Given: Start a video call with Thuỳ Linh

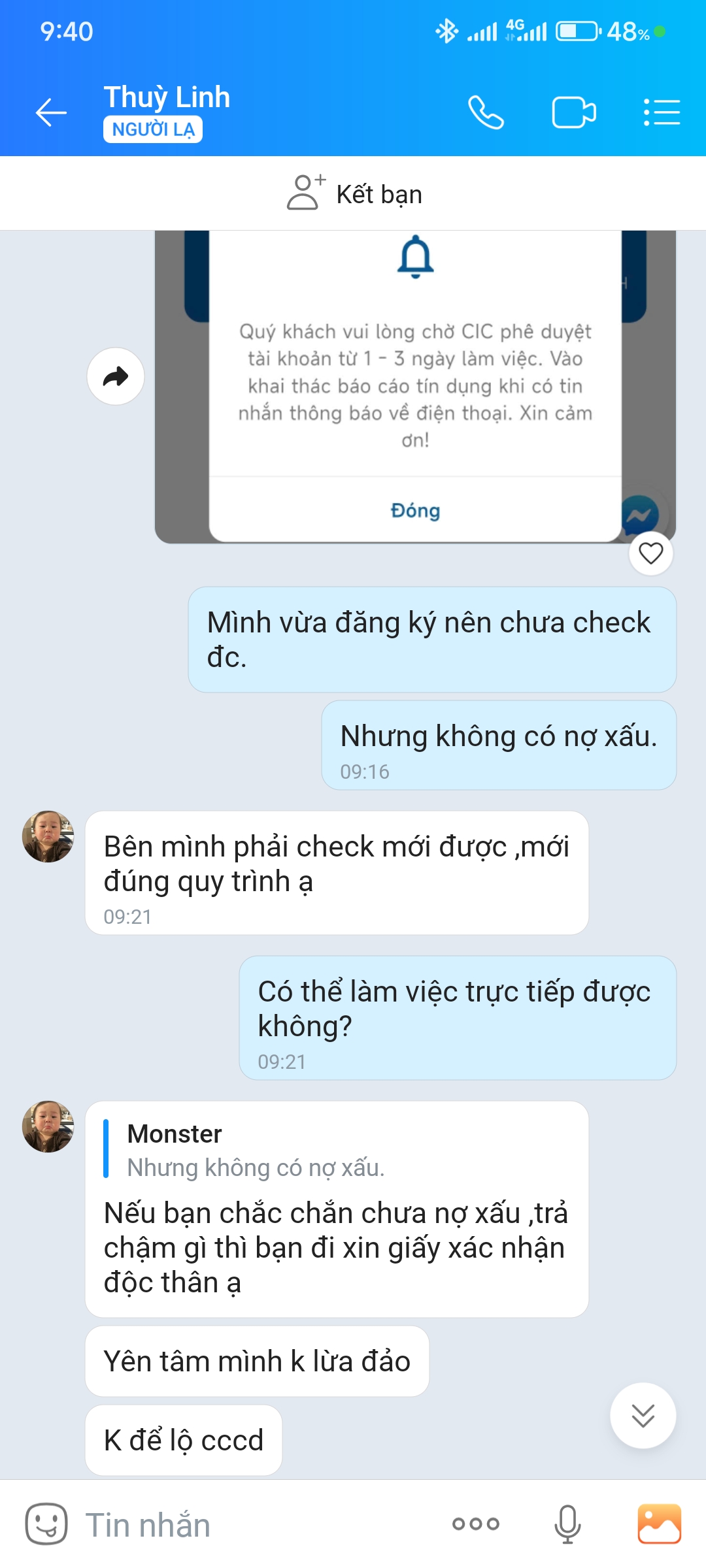Looking at the screenshot, I should point(573,112).
